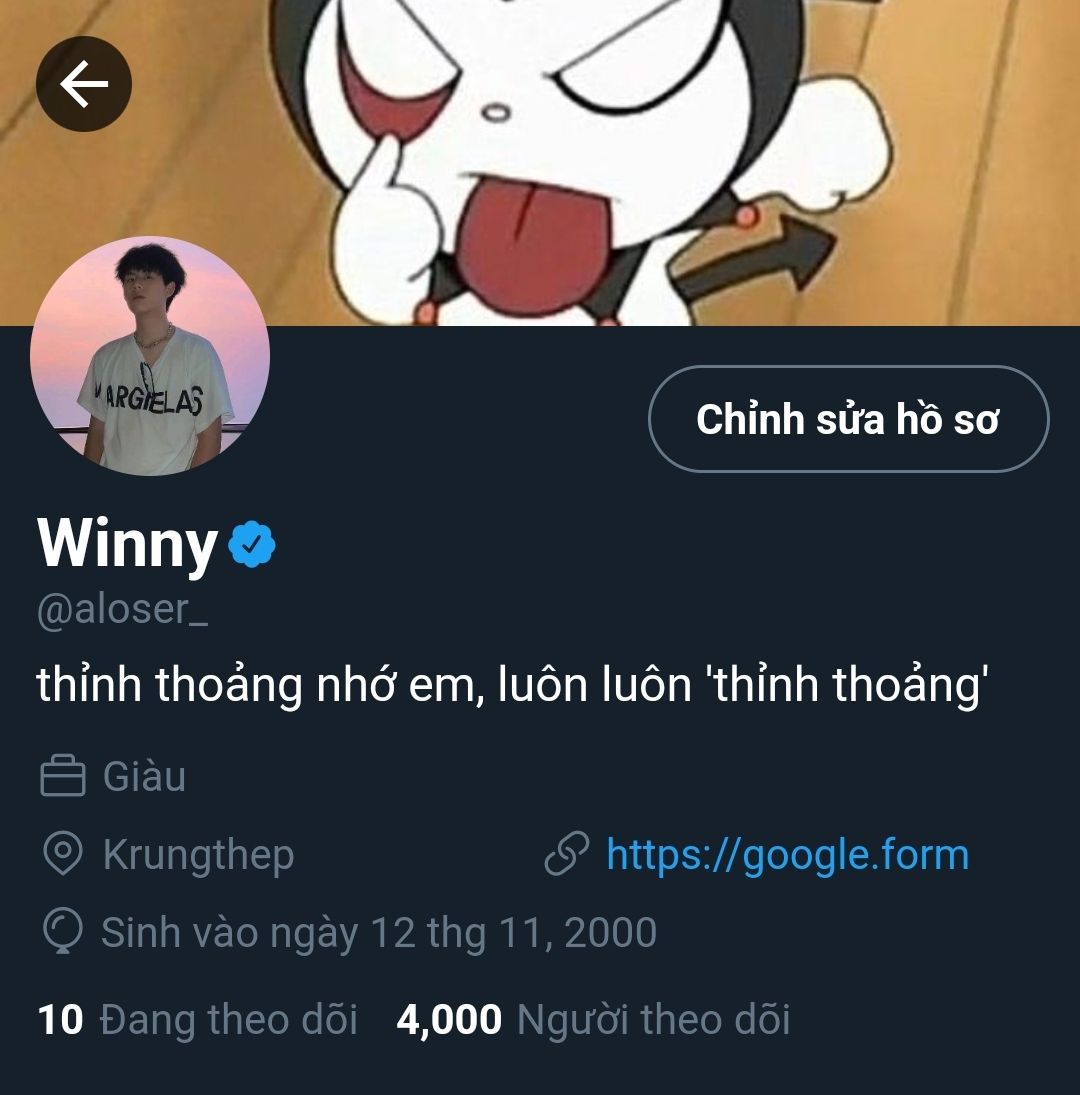The height and width of the screenshot is (1095, 1080).
Task: Tap the back arrow on the header
Action: (84, 84)
